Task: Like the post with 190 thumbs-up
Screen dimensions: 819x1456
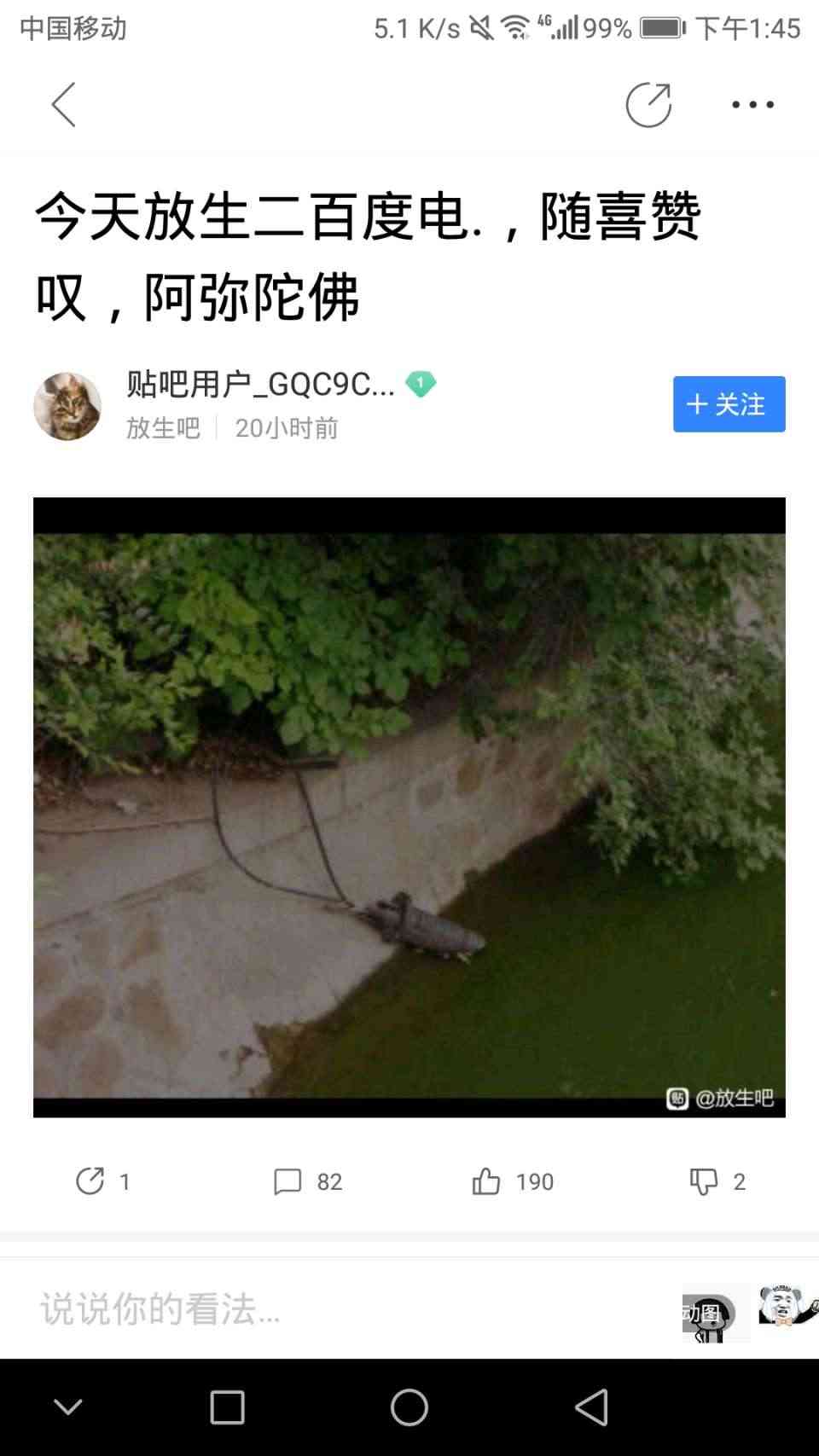Action: 512,1181
